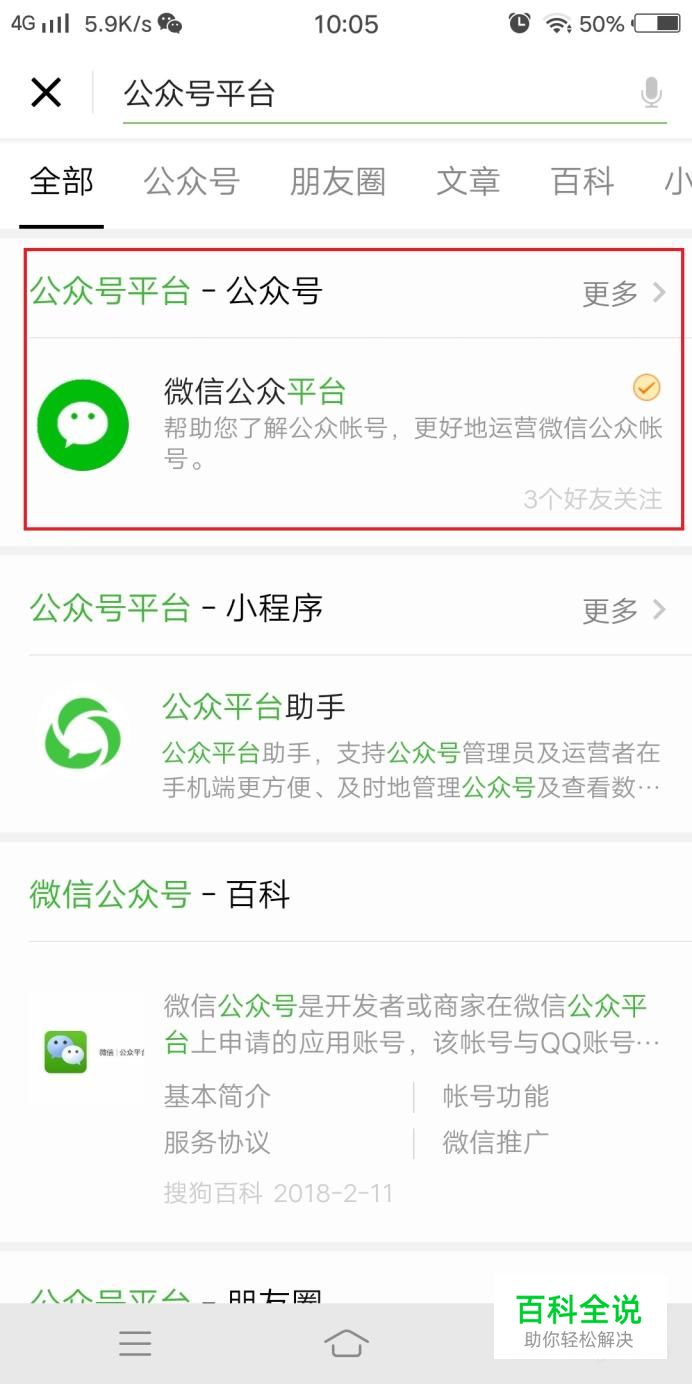Go to the system home screen
The height and width of the screenshot is (1384, 692).
click(x=346, y=1343)
